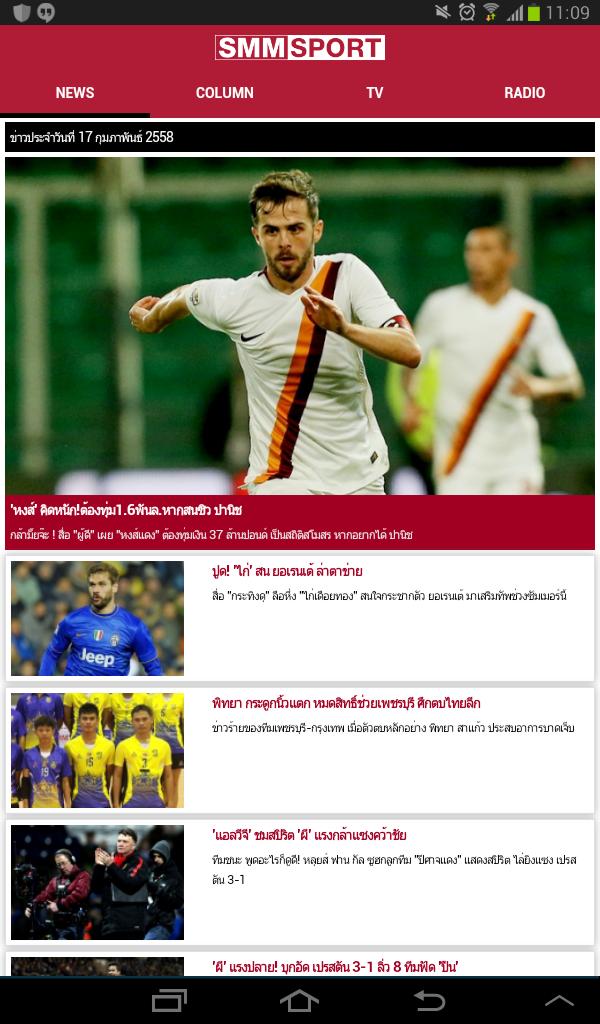Open the recent apps overview
The height and width of the screenshot is (1024, 600).
tap(169, 1000)
